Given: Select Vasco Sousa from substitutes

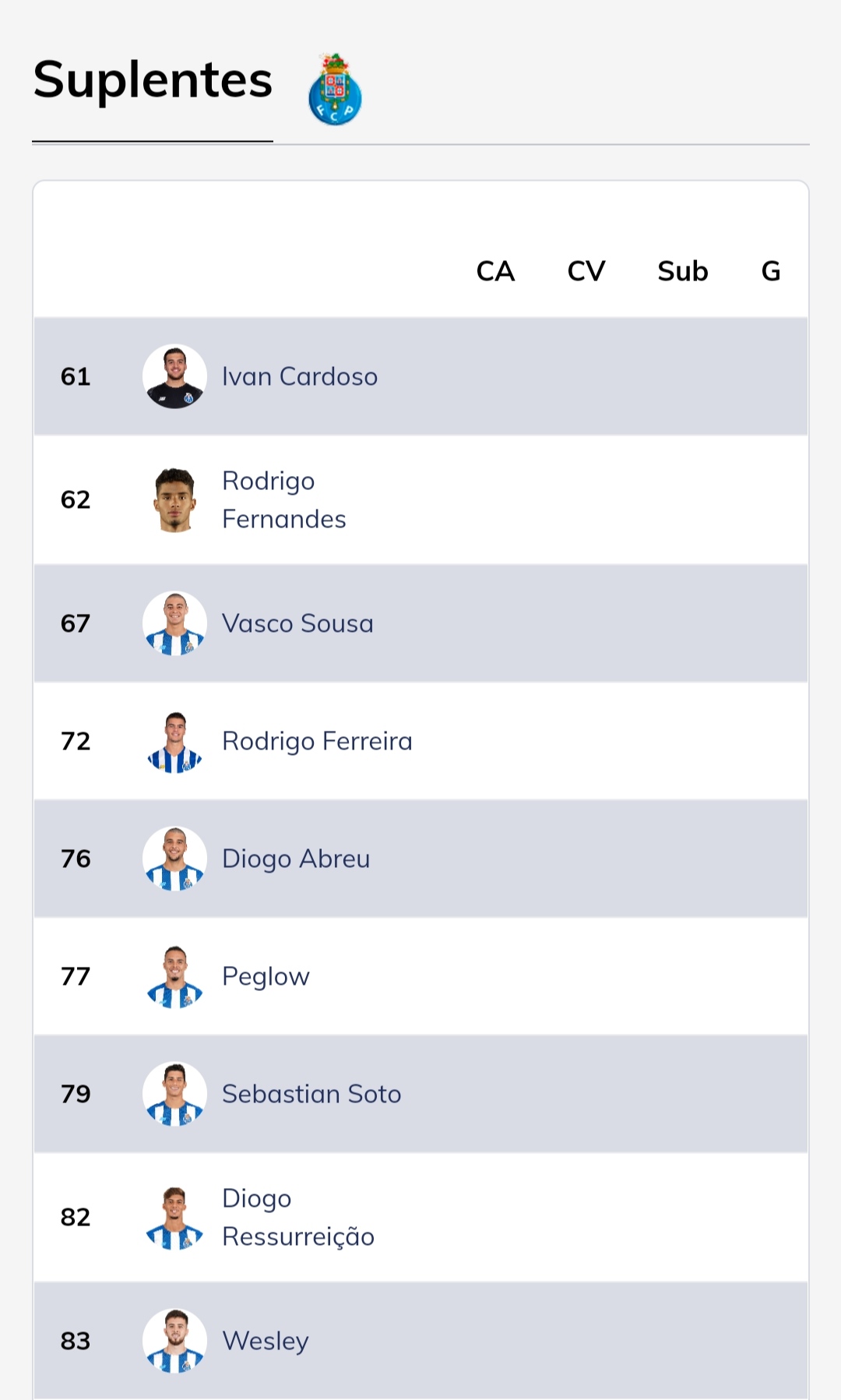Looking at the screenshot, I should [x=420, y=623].
